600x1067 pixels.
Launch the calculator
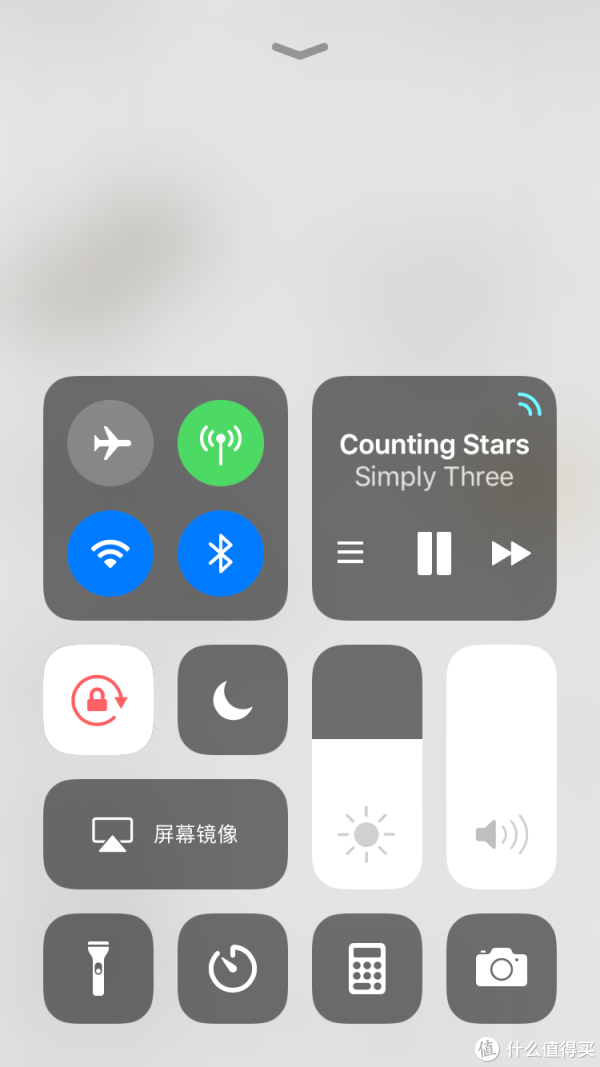coord(367,968)
